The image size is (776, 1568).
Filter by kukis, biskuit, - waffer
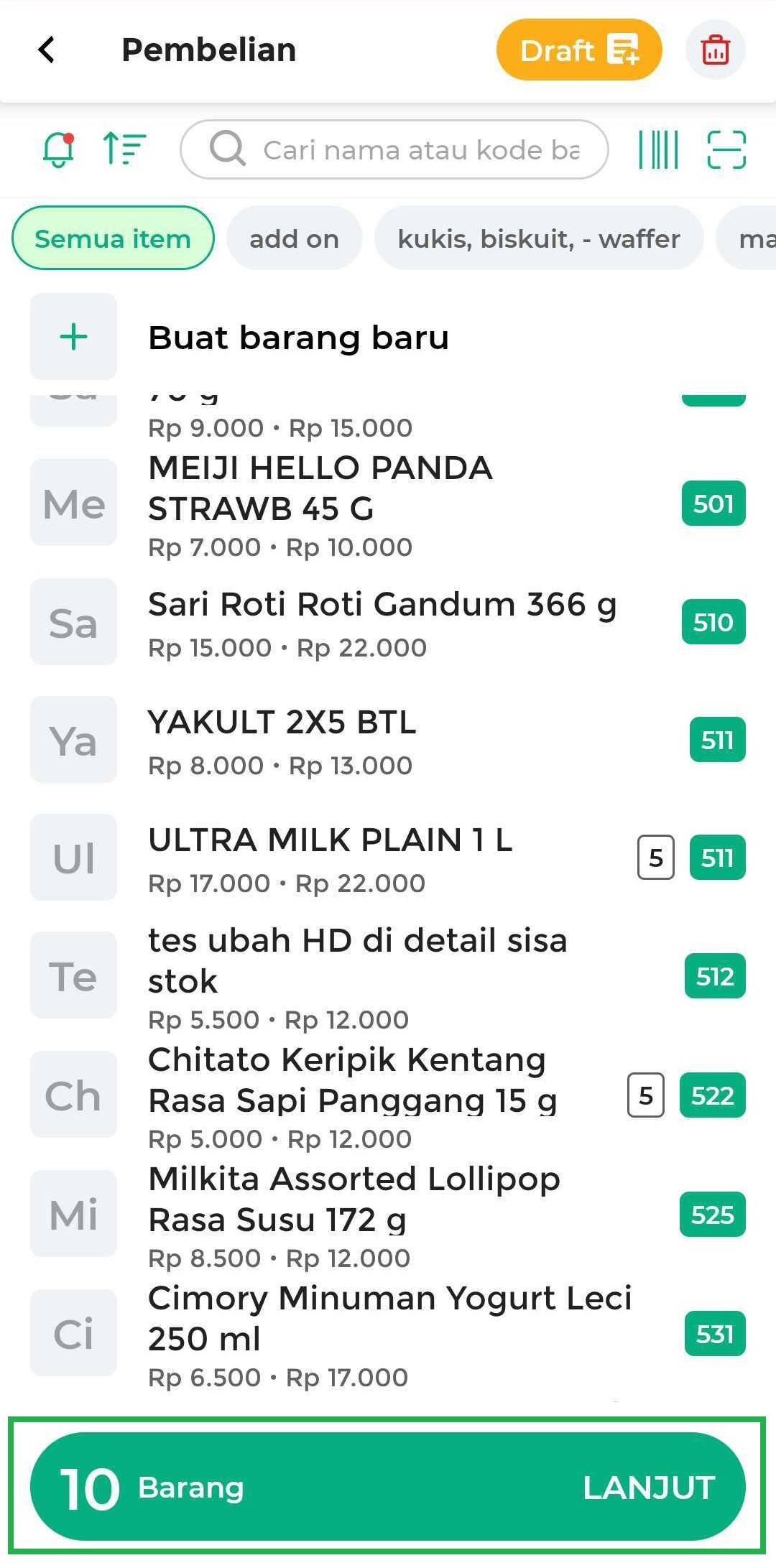point(538,238)
